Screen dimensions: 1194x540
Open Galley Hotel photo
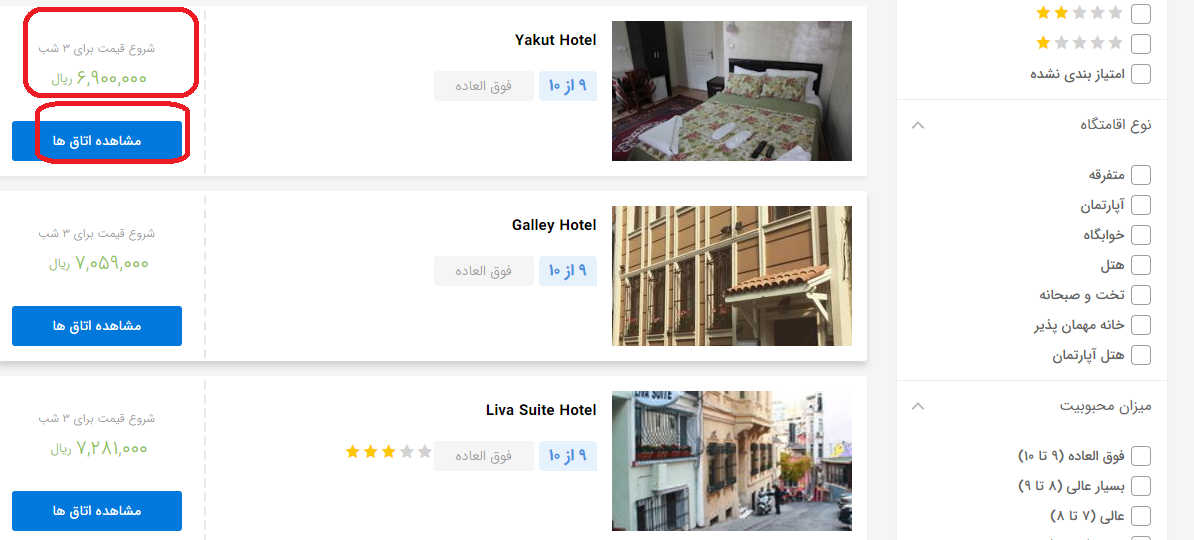tap(731, 276)
